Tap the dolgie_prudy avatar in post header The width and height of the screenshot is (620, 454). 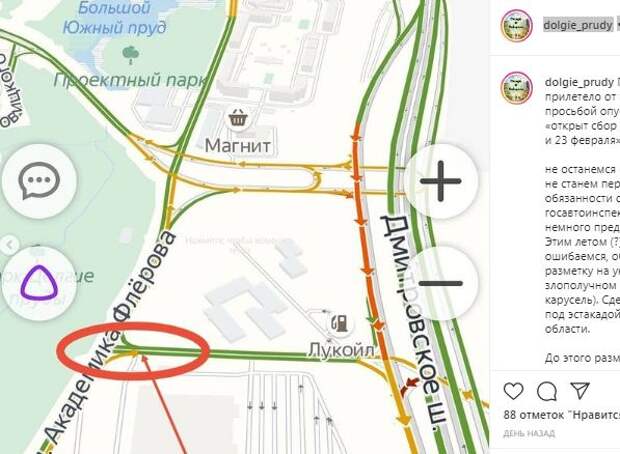[516, 24]
